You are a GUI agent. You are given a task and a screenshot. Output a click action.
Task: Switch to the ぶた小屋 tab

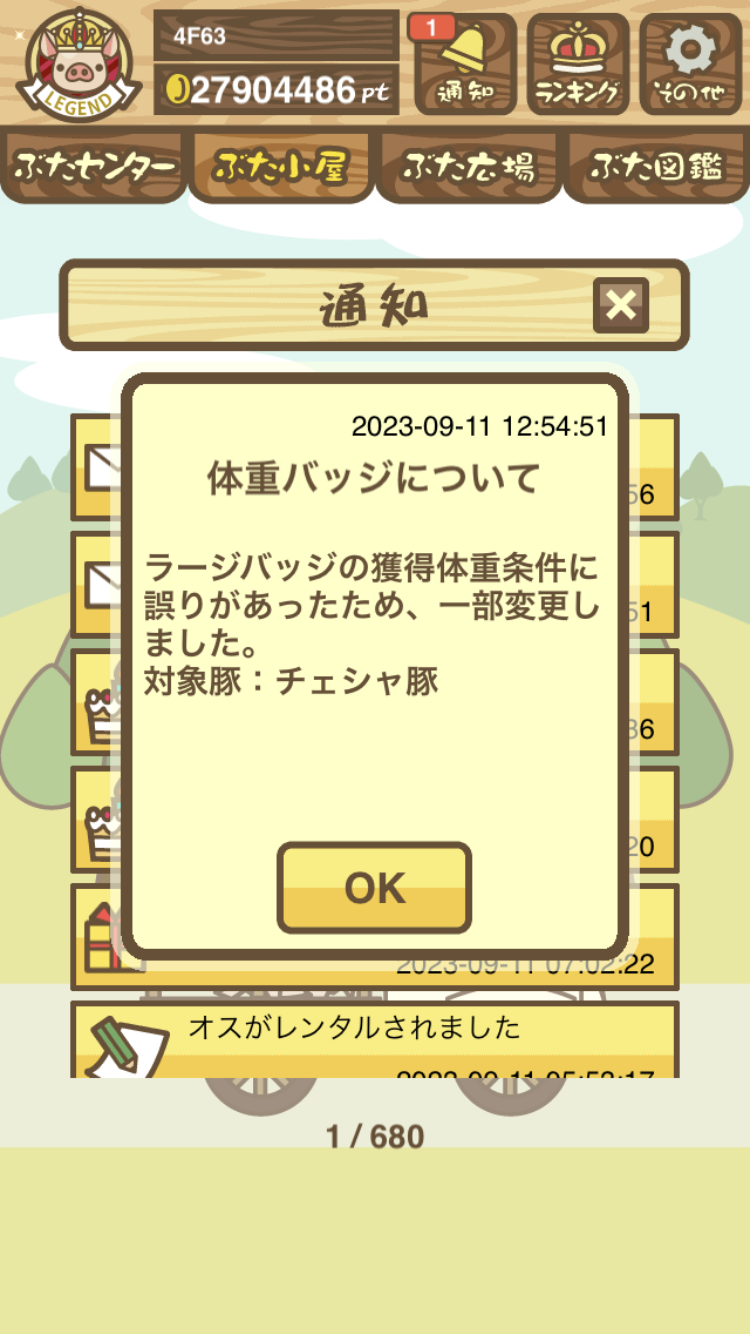click(x=281, y=166)
